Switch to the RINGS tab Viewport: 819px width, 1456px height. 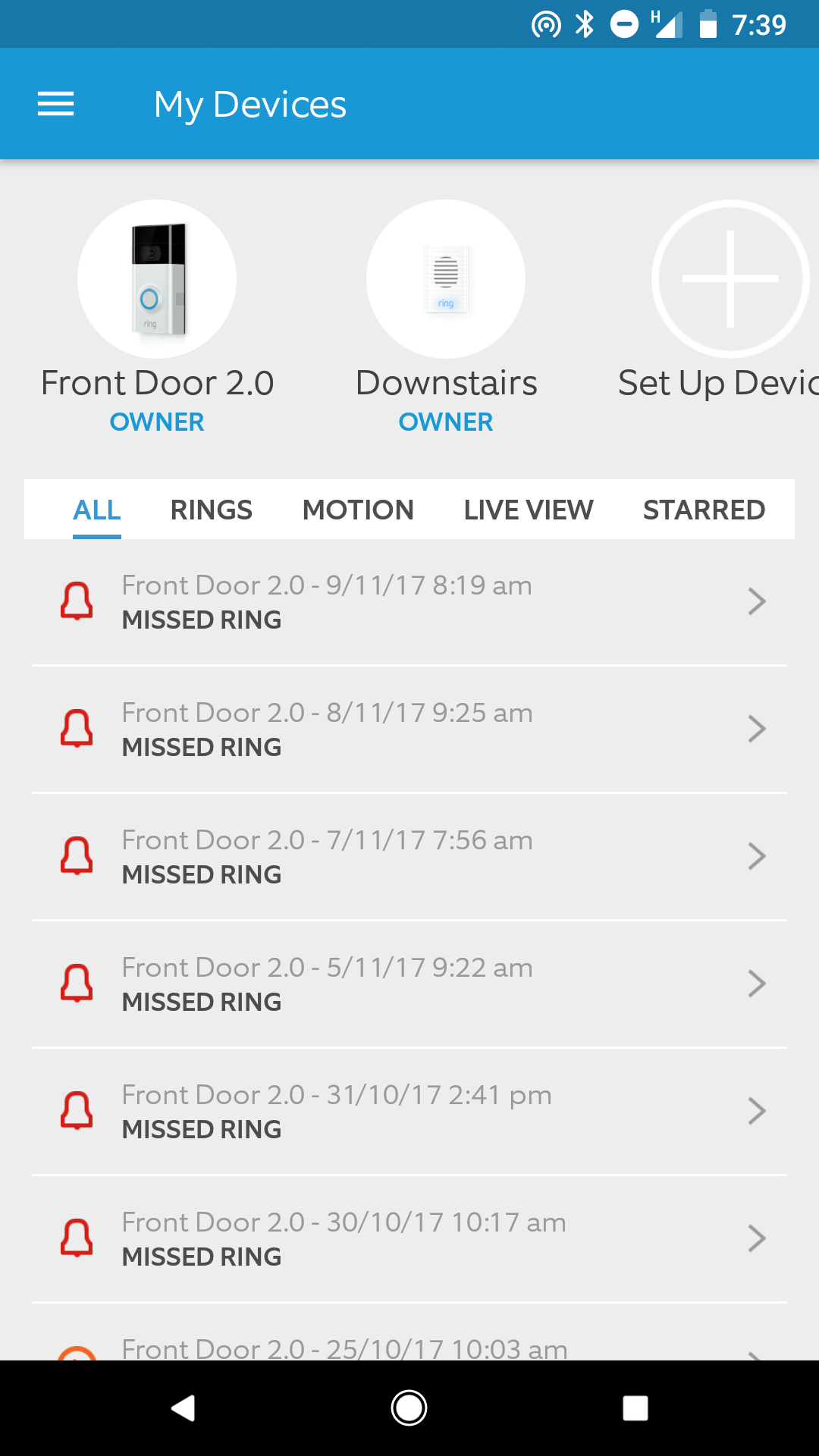pos(212,510)
